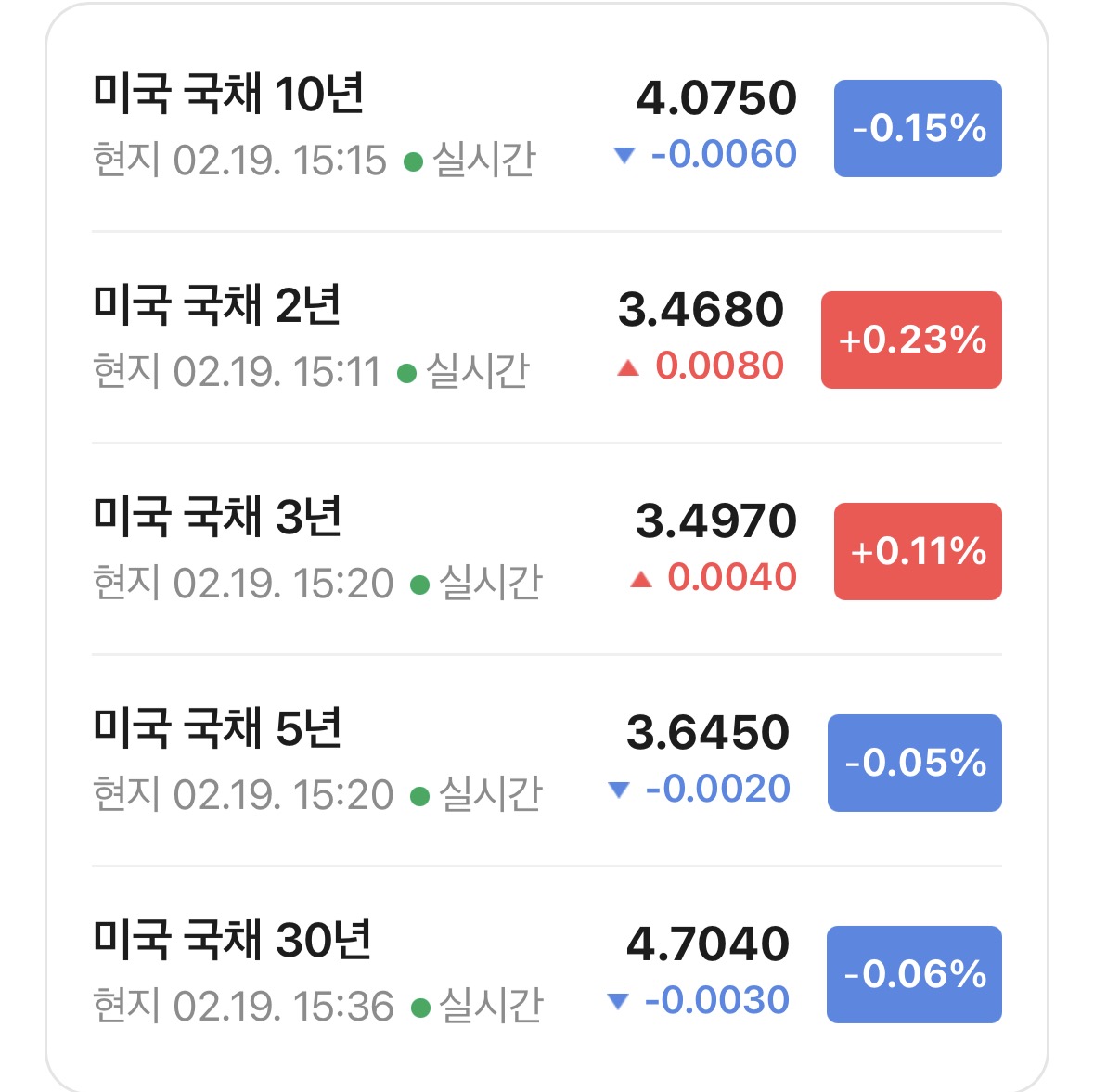Select the 미국 국채 3년 bond item
Screen dimensions: 1094x1092
coord(547,550)
